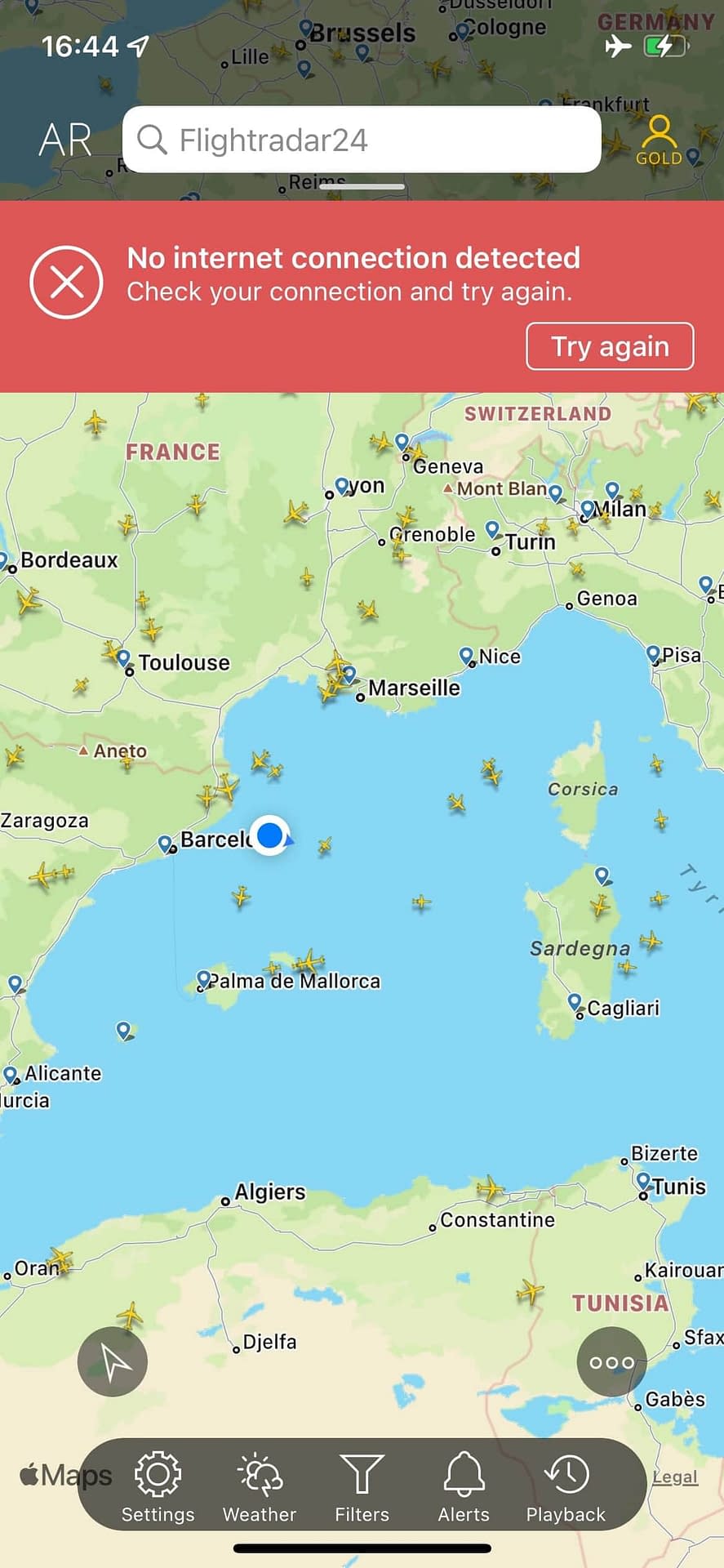
Task: Open Playback history
Action: (x=566, y=1488)
